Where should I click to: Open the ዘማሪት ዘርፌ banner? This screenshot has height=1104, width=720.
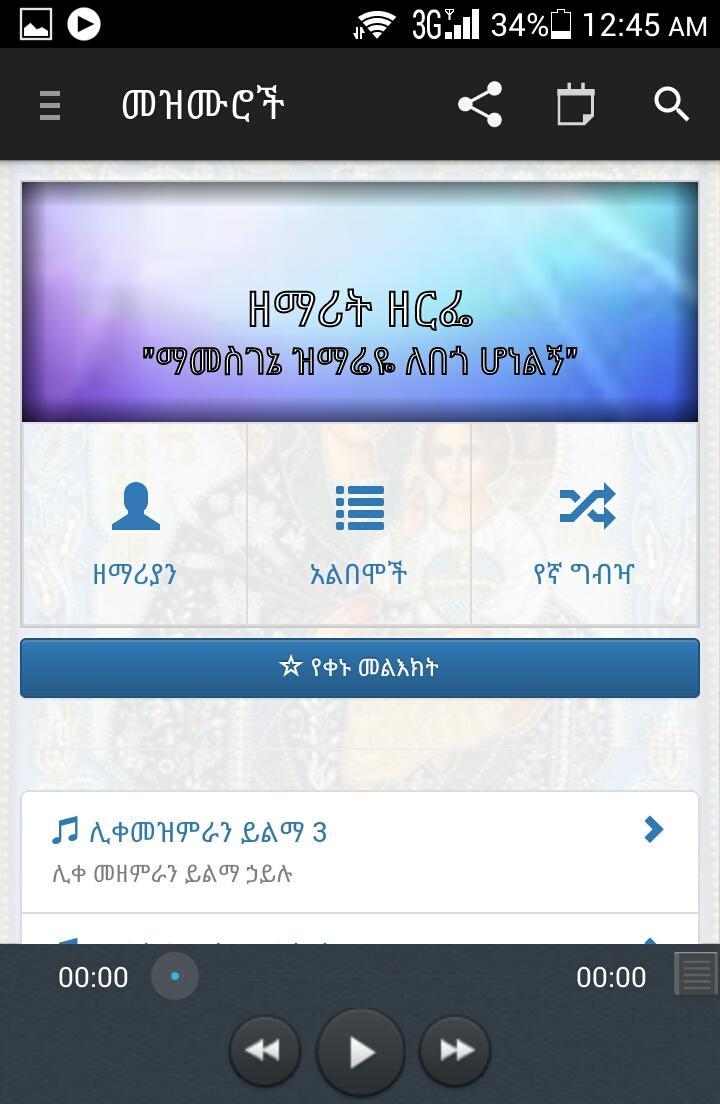360,302
